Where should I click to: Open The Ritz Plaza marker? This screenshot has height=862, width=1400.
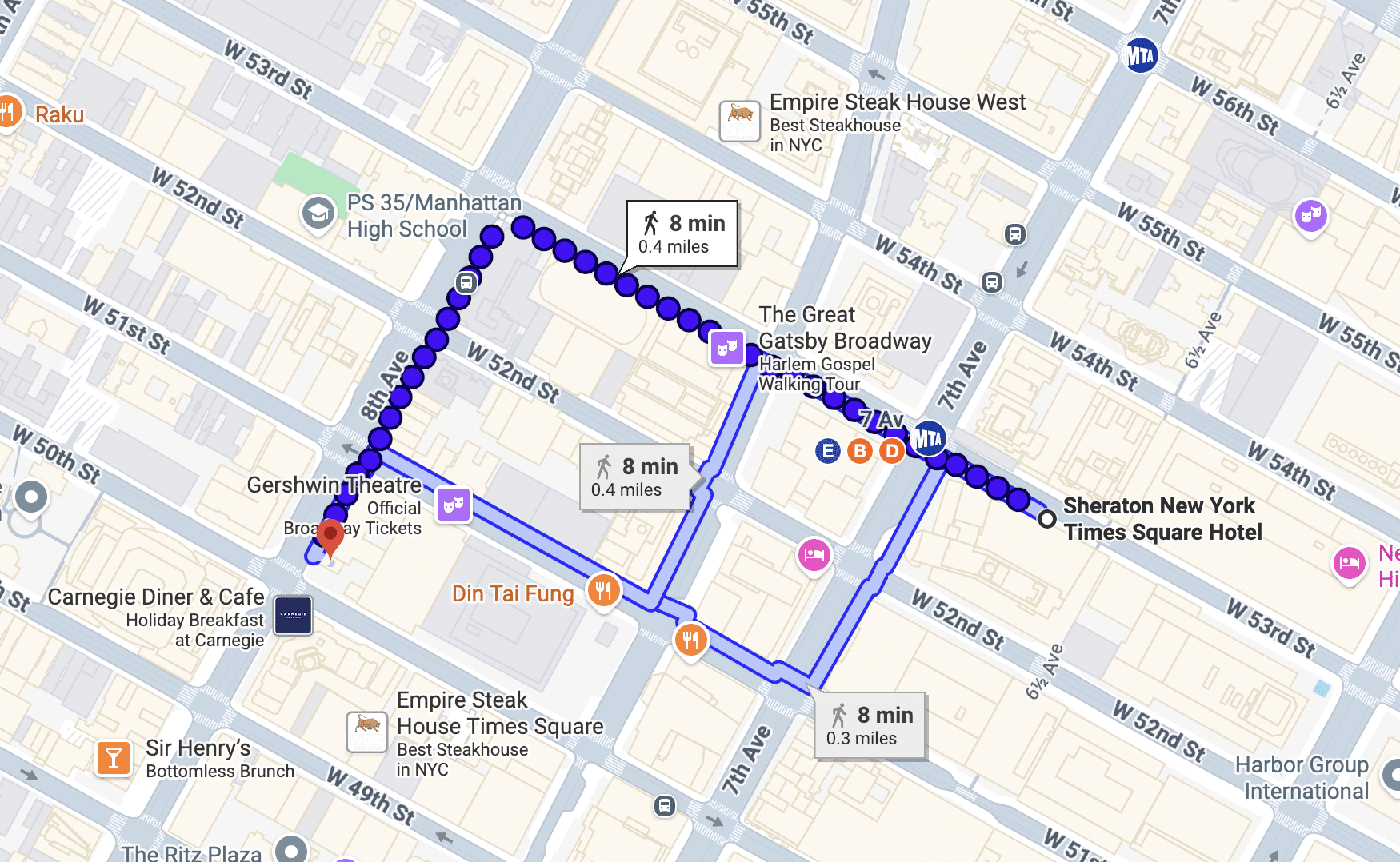[x=291, y=849]
